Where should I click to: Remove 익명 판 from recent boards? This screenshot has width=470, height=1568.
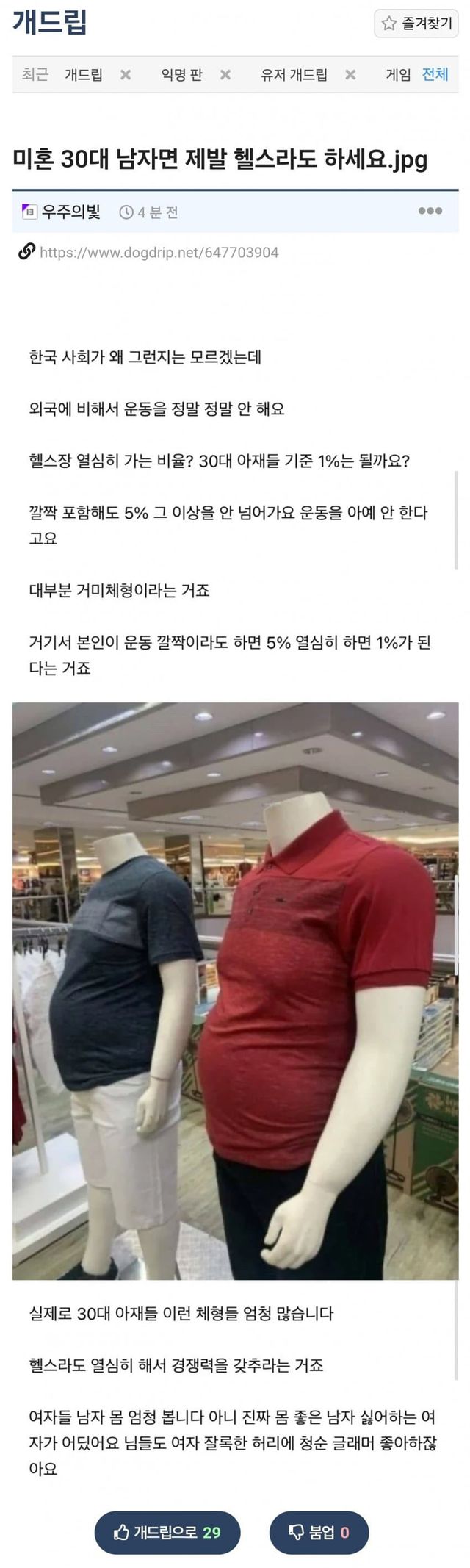(225, 75)
